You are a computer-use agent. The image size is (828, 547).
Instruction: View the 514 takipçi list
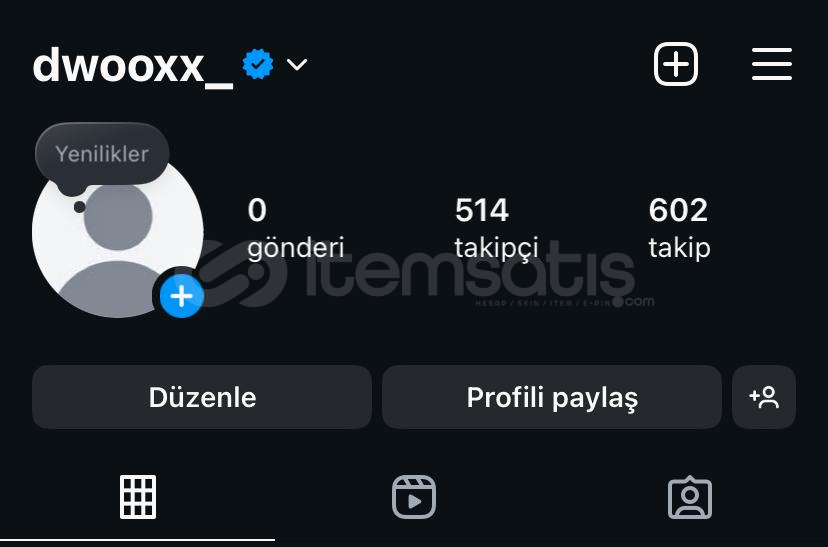click(x=496, y=228)
